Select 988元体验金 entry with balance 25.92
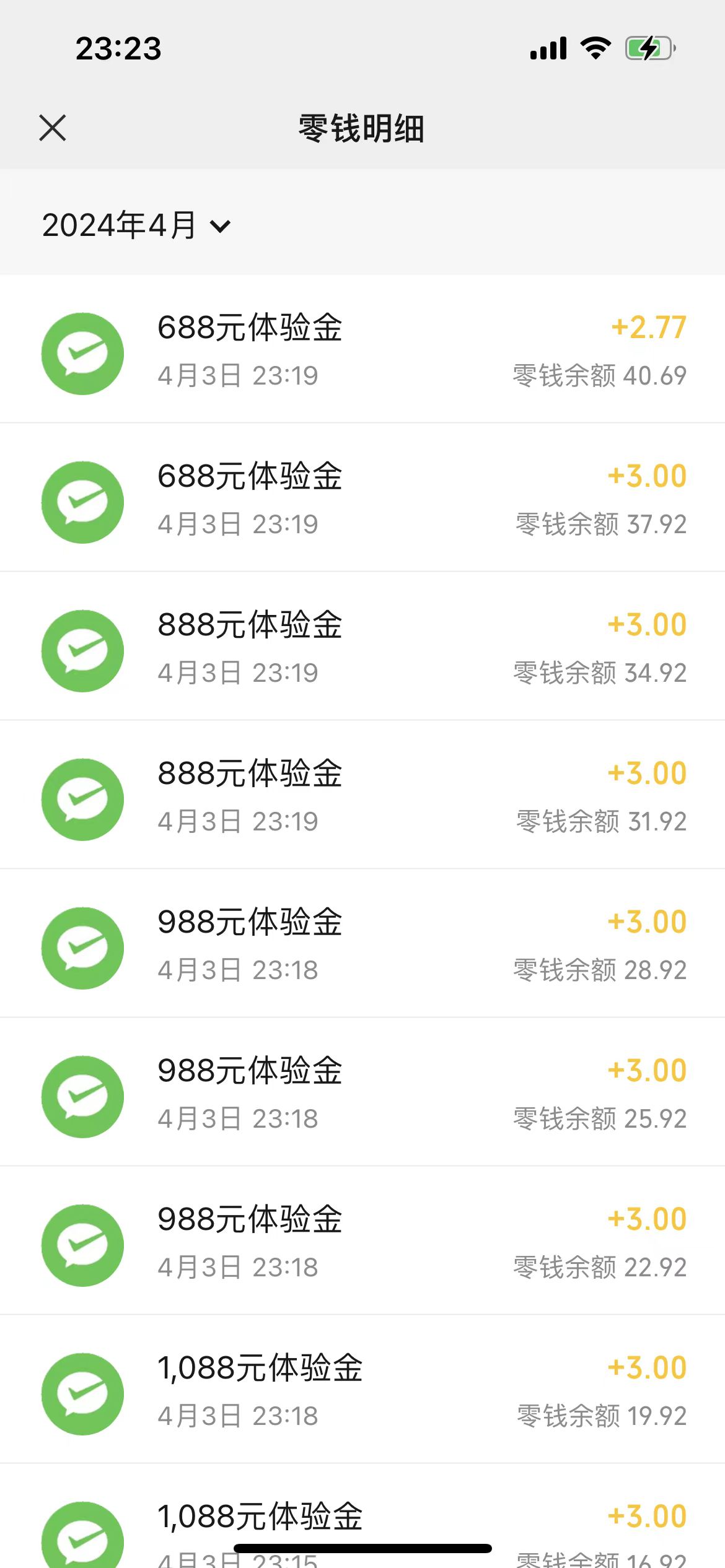The height and width of the screenshot is (1568, 725). (x=362, y=1092)
